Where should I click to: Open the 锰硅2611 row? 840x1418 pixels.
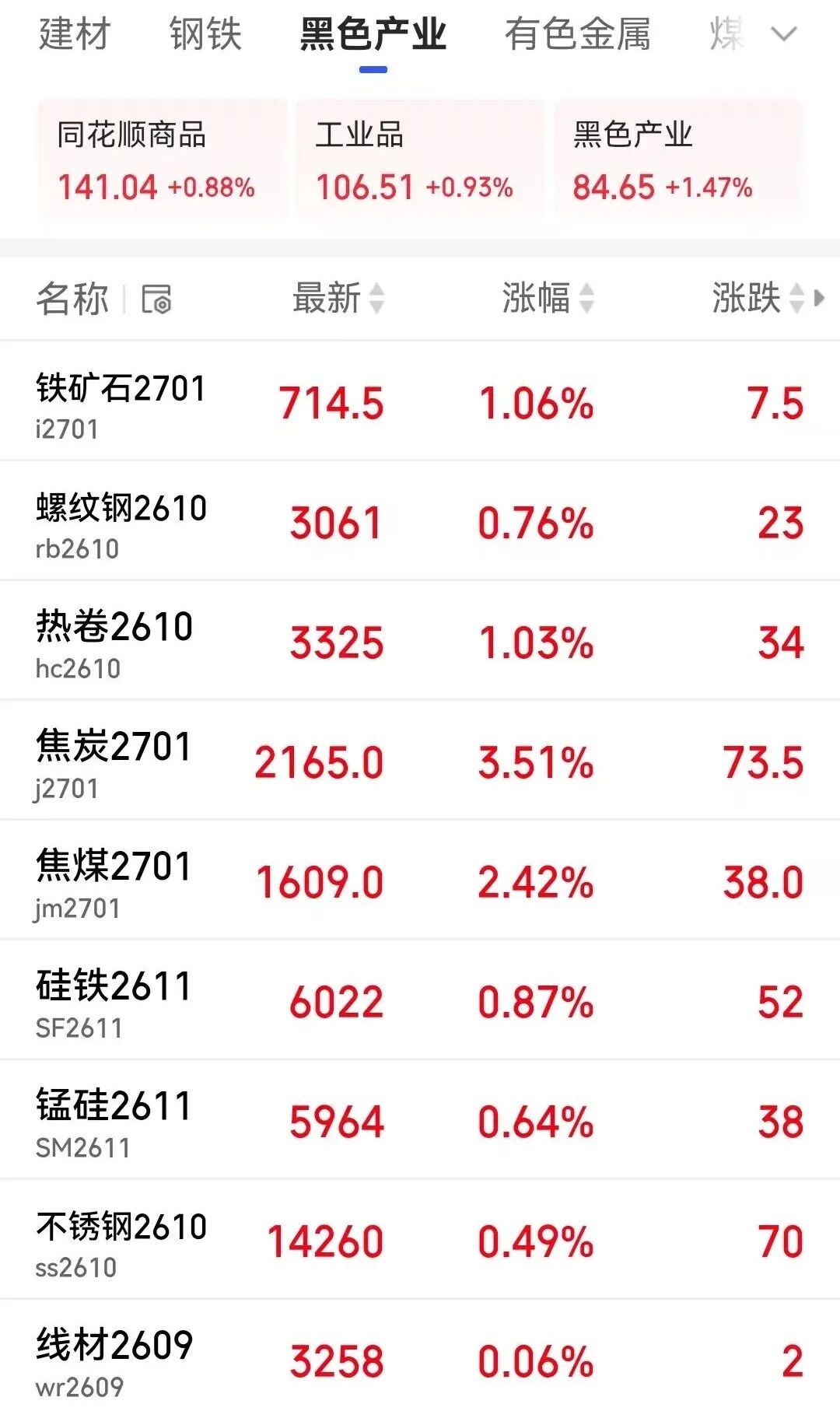click(420, 1120)
